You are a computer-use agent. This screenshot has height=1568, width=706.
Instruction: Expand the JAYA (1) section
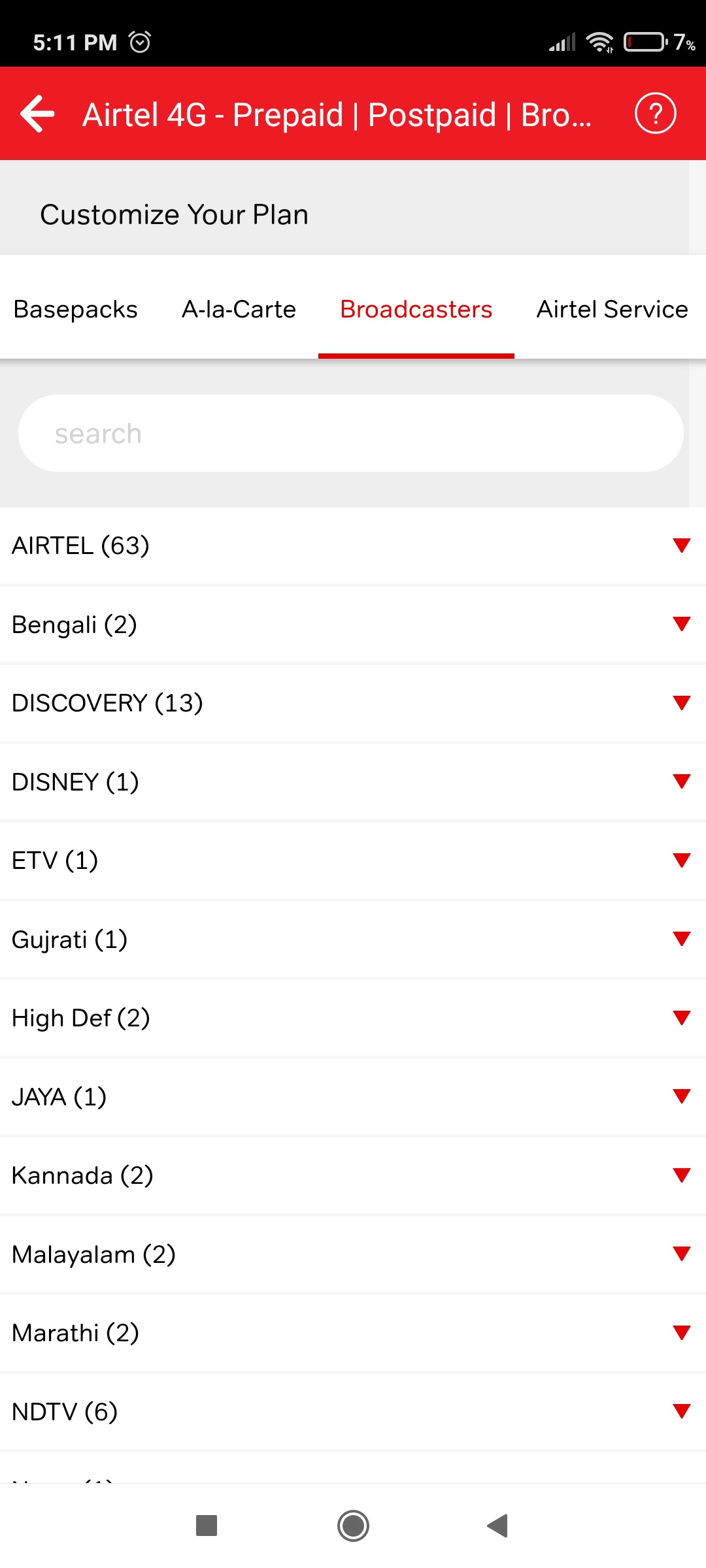click(x=681, y=1096)
